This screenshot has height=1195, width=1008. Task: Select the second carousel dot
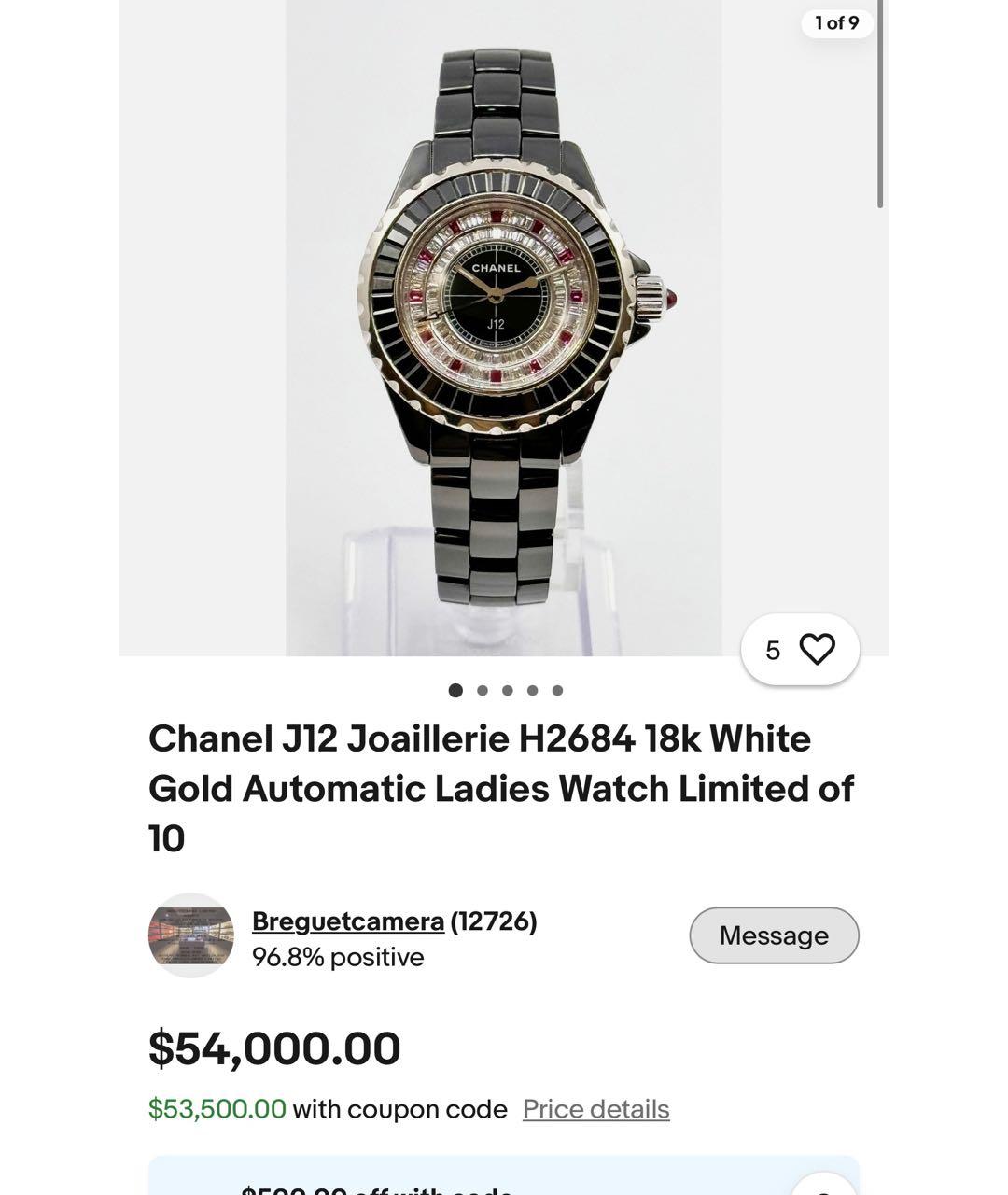pos(483,691)
